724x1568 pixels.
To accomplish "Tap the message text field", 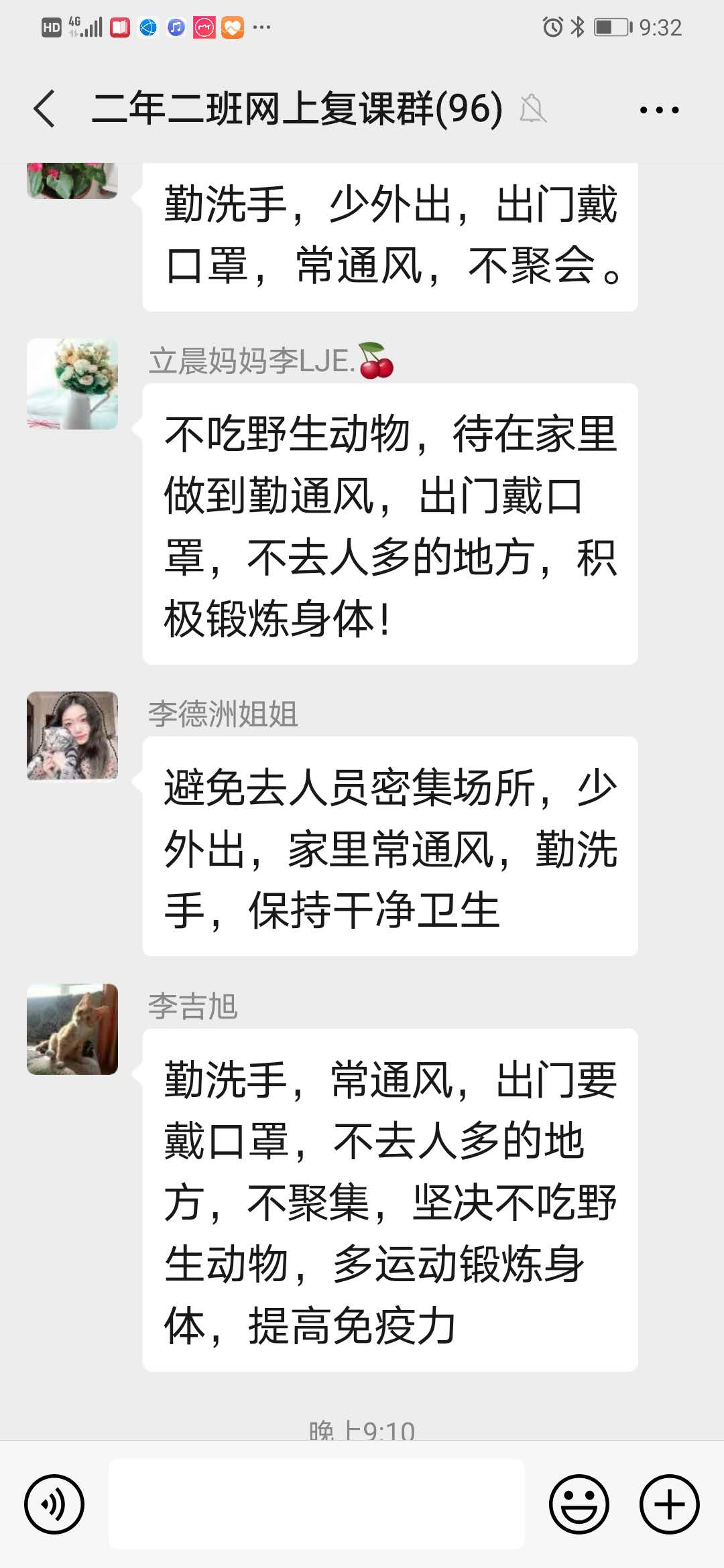I will click(x=316, y=1504).
